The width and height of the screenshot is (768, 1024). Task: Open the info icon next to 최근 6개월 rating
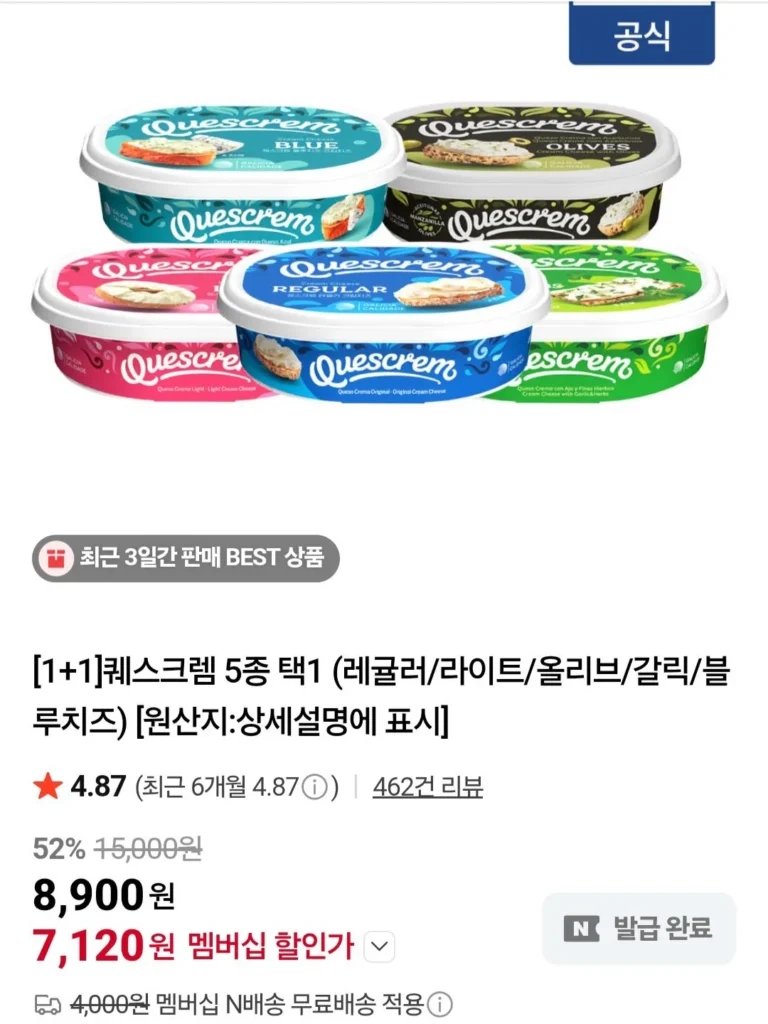click(x=315, y=787)
